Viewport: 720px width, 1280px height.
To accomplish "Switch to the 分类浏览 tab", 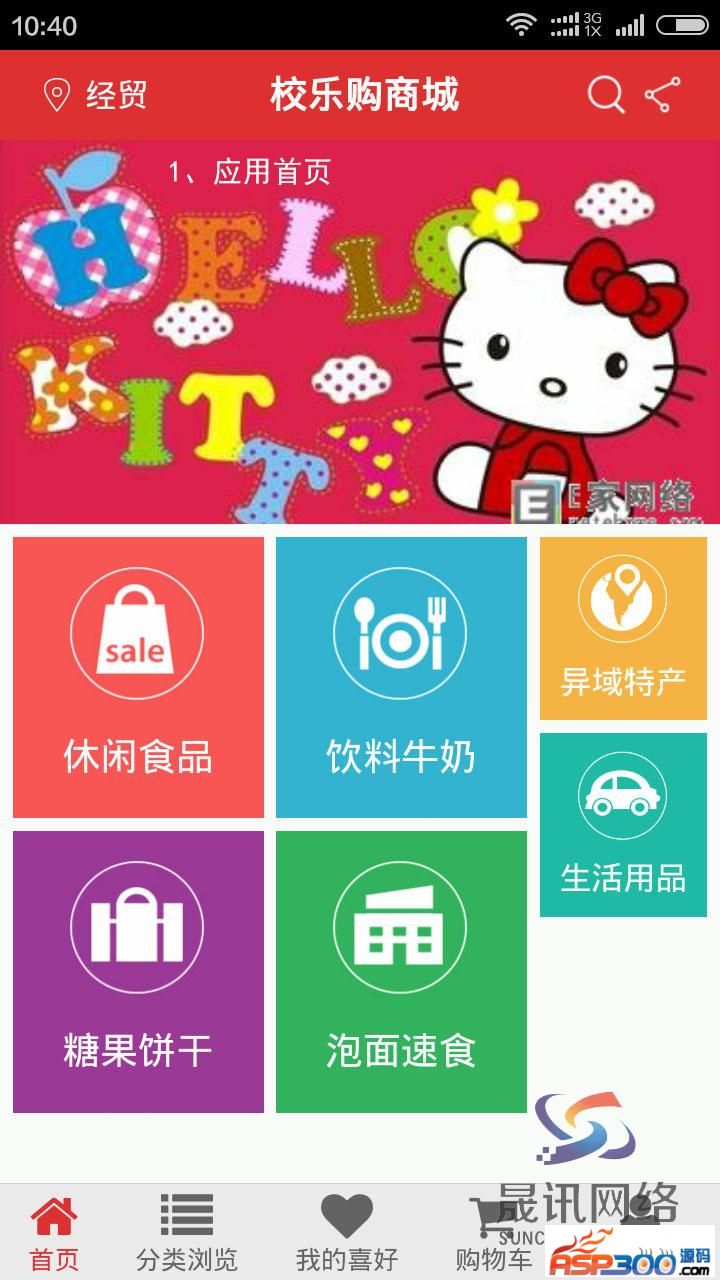I will (187, 1233).
